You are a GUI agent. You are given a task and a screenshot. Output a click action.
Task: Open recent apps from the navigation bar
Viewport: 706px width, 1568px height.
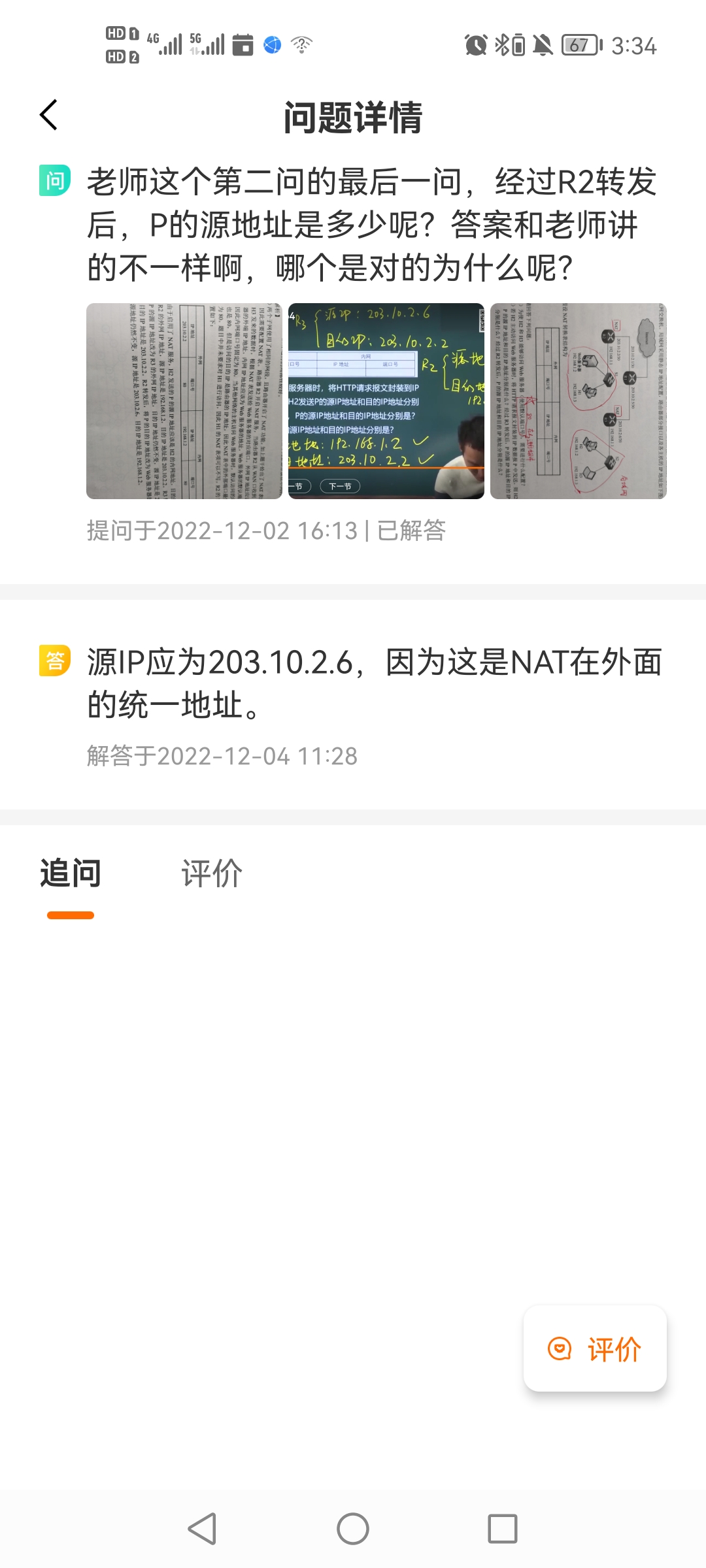coord(503,1529)
